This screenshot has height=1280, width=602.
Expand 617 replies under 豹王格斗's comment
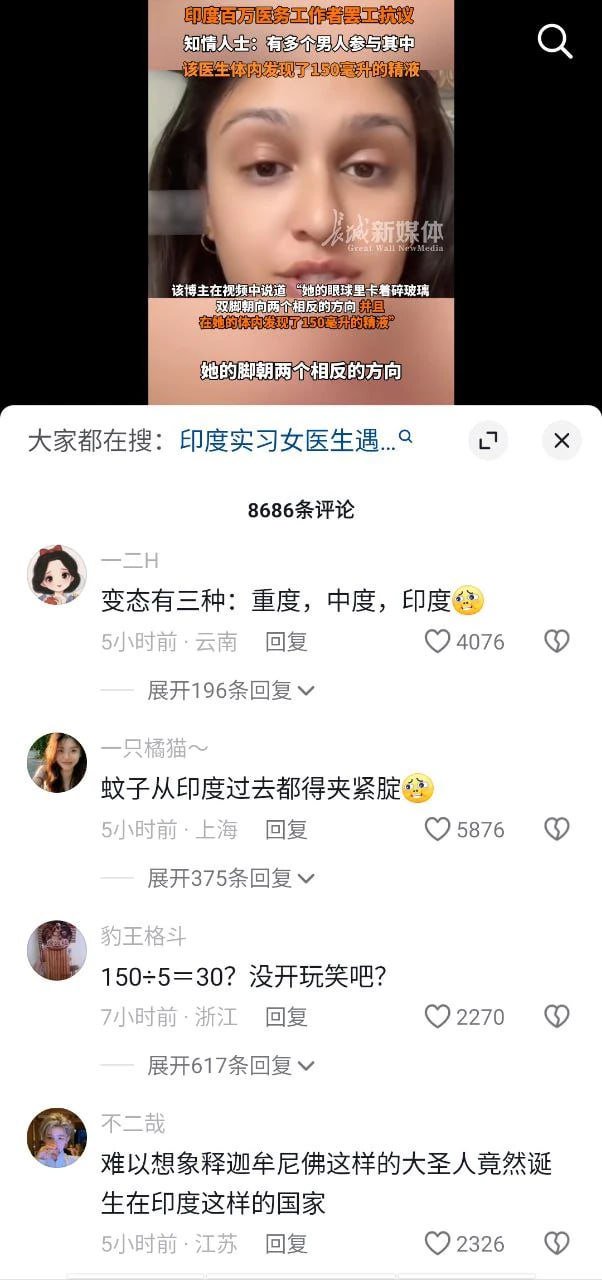point(231,1066)
